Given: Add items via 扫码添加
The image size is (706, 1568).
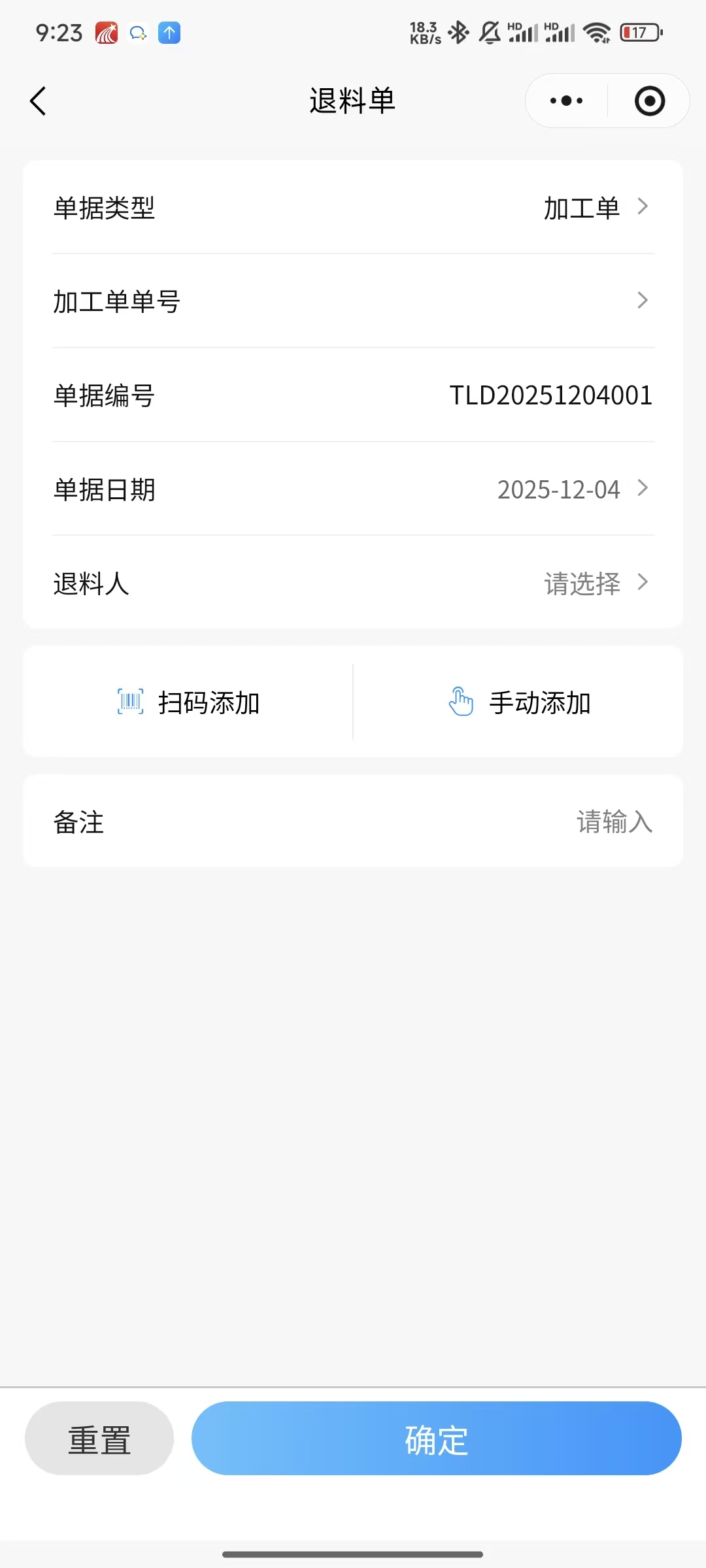Looking at the screenshot, I should click(188, 702).
